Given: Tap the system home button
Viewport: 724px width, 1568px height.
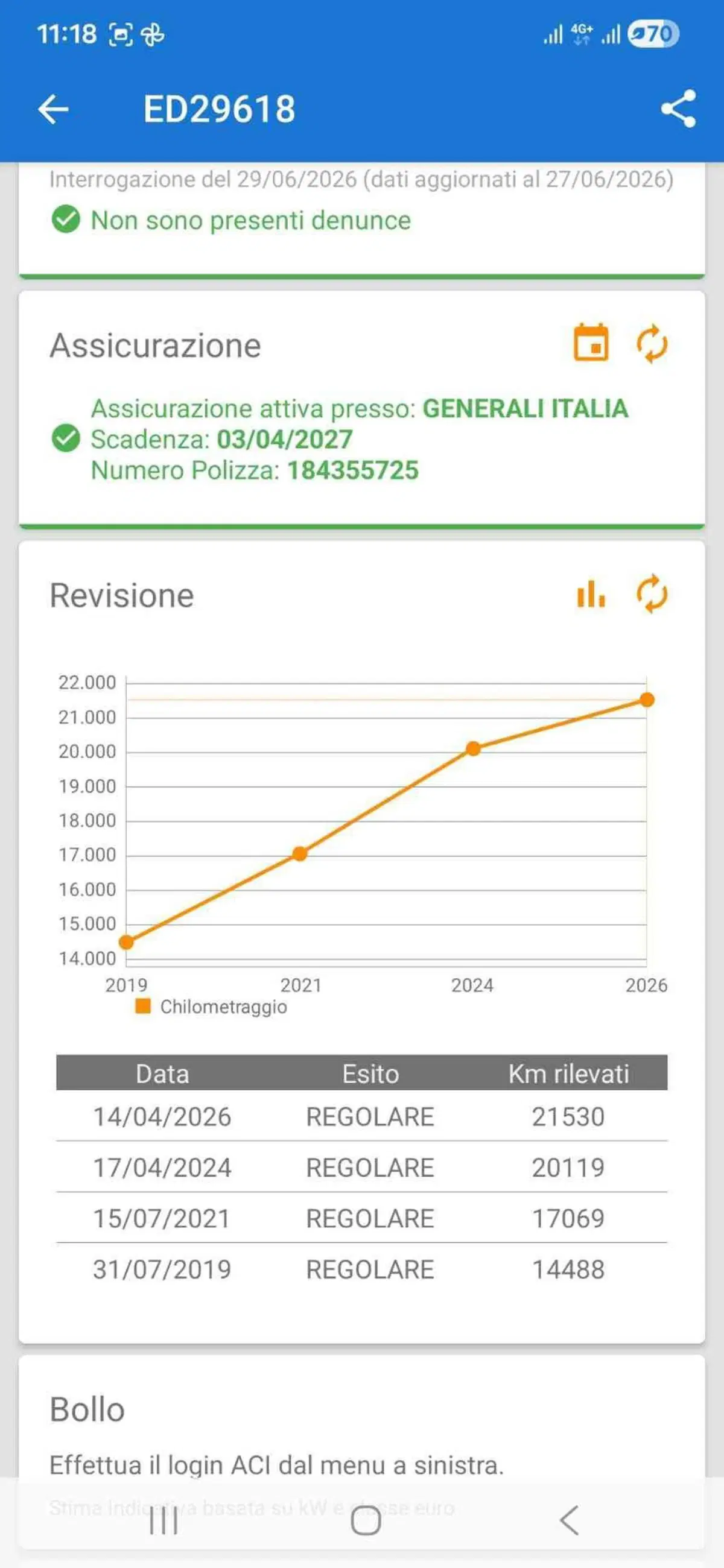Looking at the screenshot, I should [x=366, y=1520].
